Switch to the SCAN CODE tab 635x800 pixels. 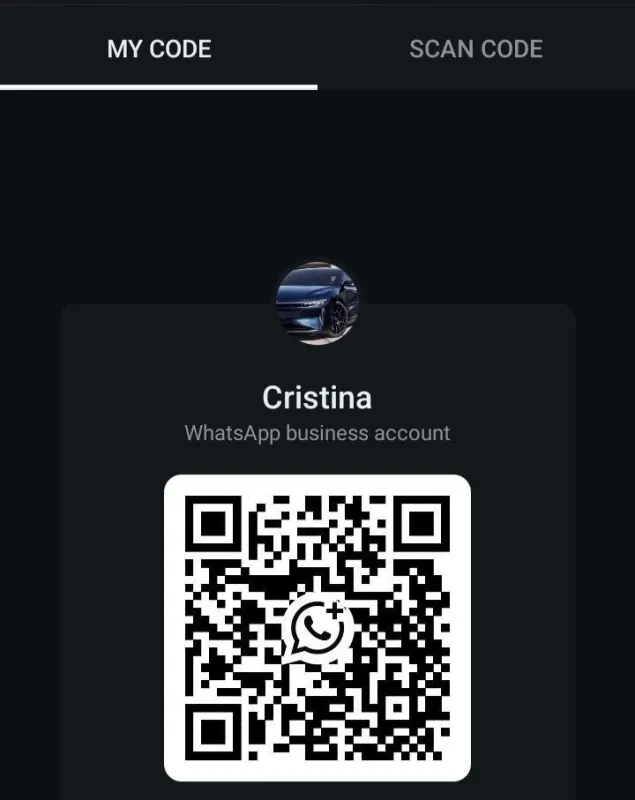click(476, 49)
